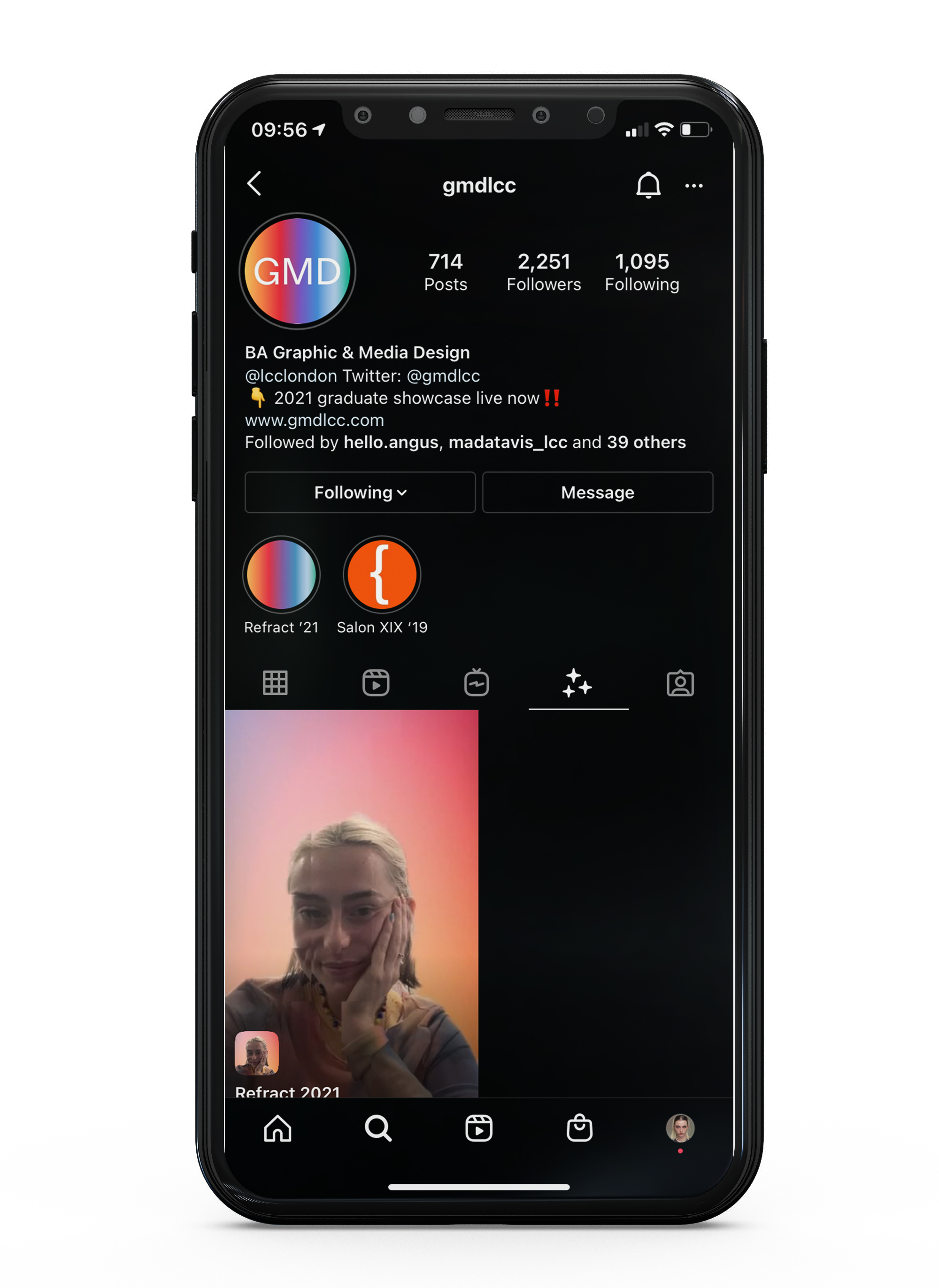This screenshot has width=939, height=1288.
Task: Open the 2,251 Followers list
Action: tap(543, 272)
